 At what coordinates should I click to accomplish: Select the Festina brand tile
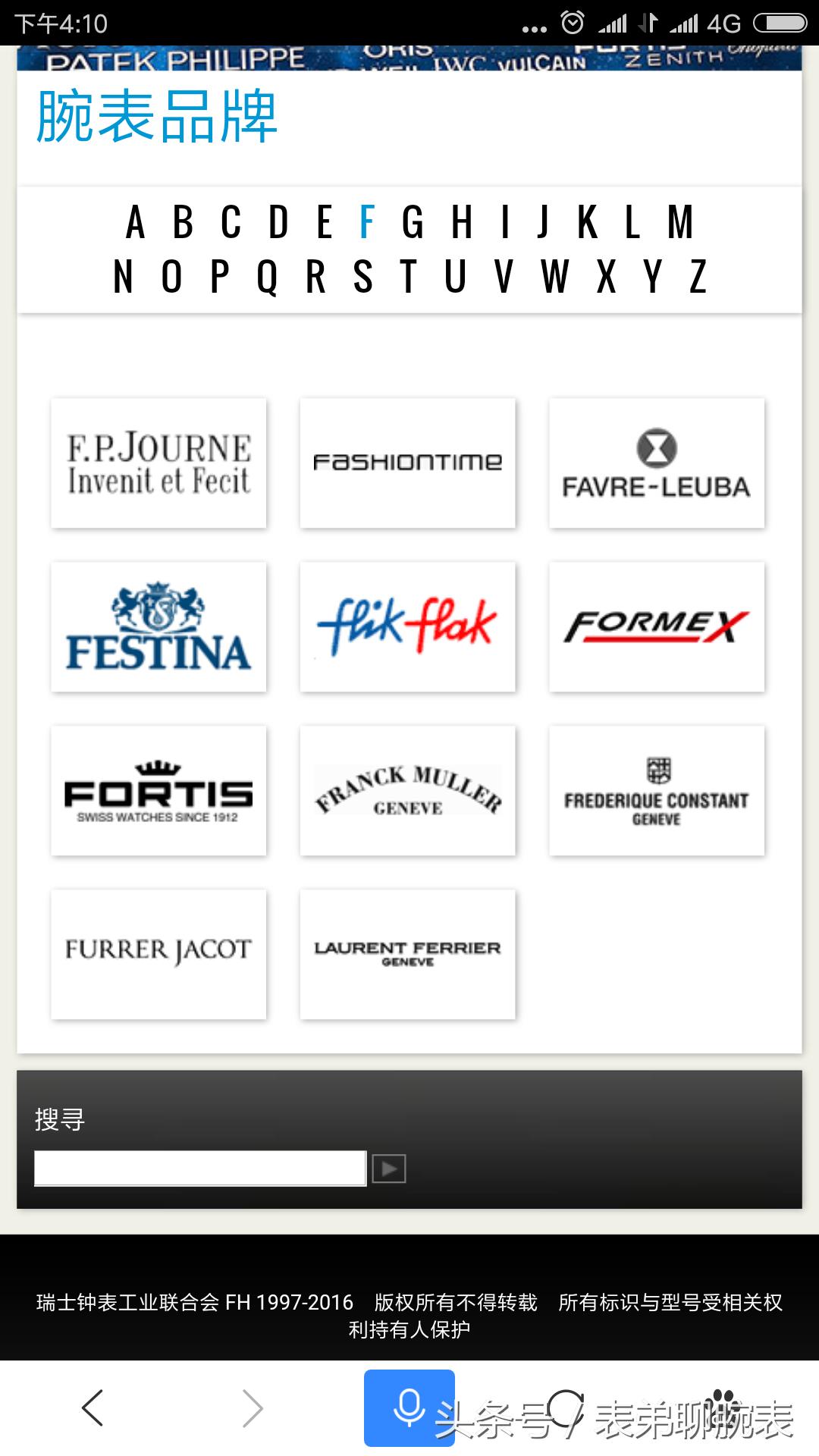pyautogui.click(x=158, y=626)
